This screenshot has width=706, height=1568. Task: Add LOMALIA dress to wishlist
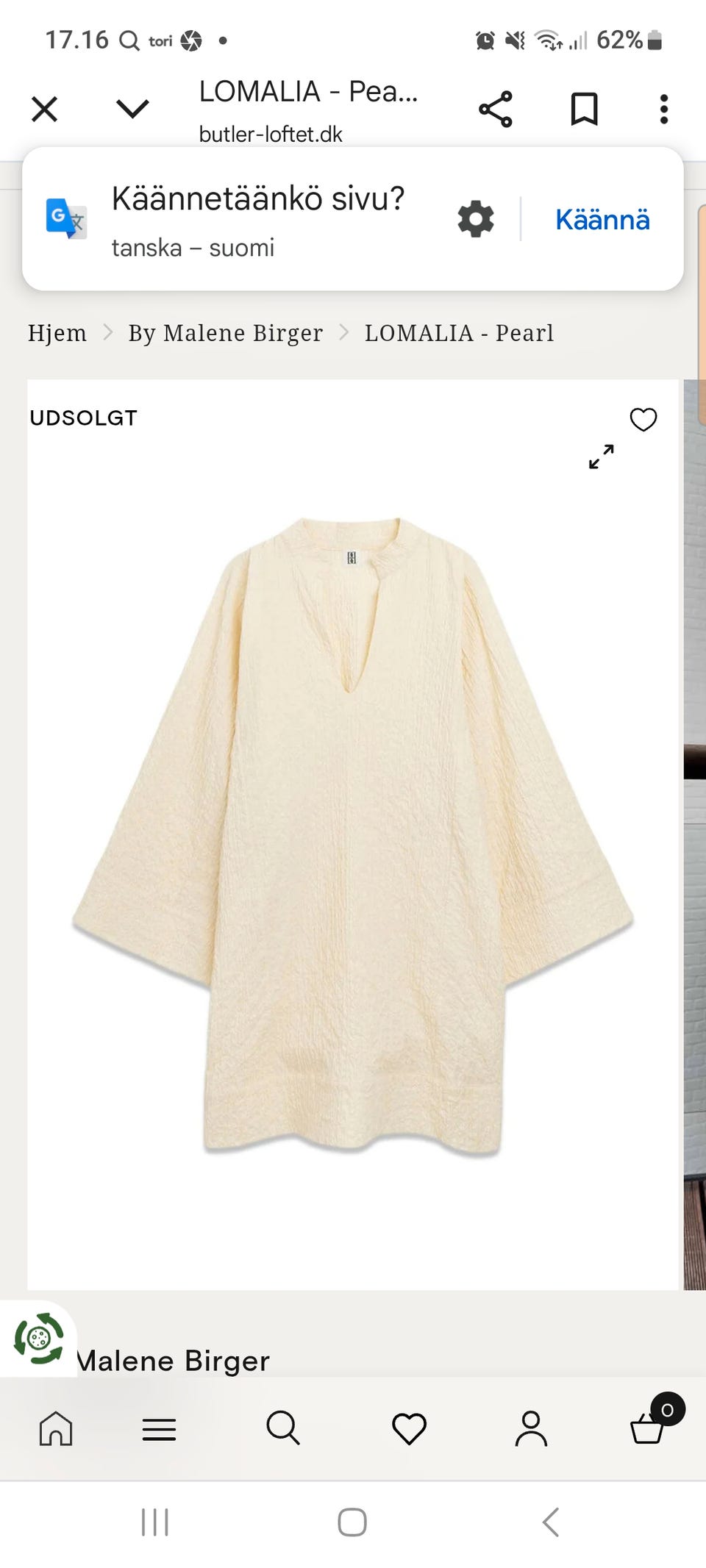643,419
